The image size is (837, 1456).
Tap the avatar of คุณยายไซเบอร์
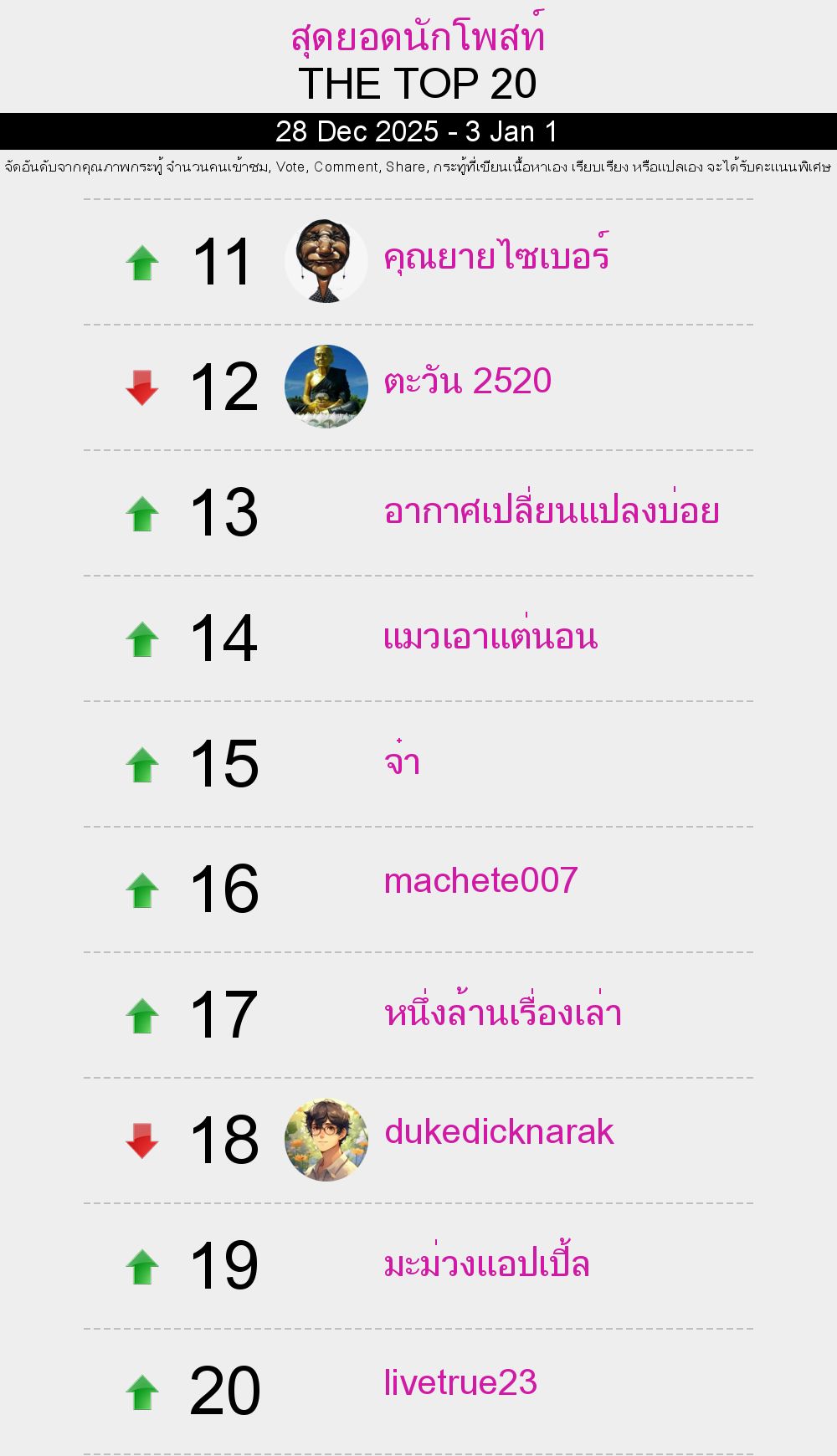point(326,261)
